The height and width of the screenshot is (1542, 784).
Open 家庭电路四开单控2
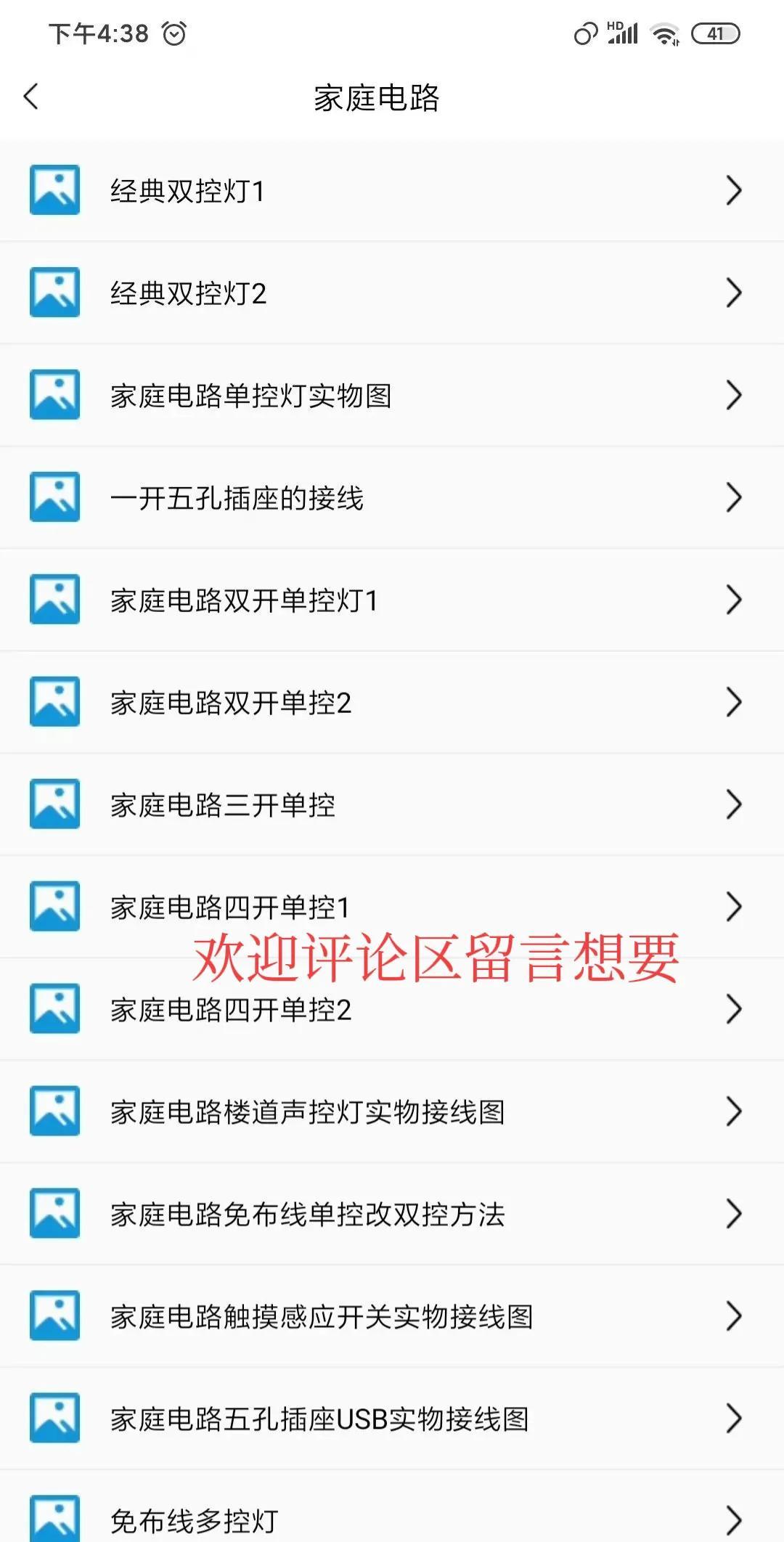click(392, 1009)
